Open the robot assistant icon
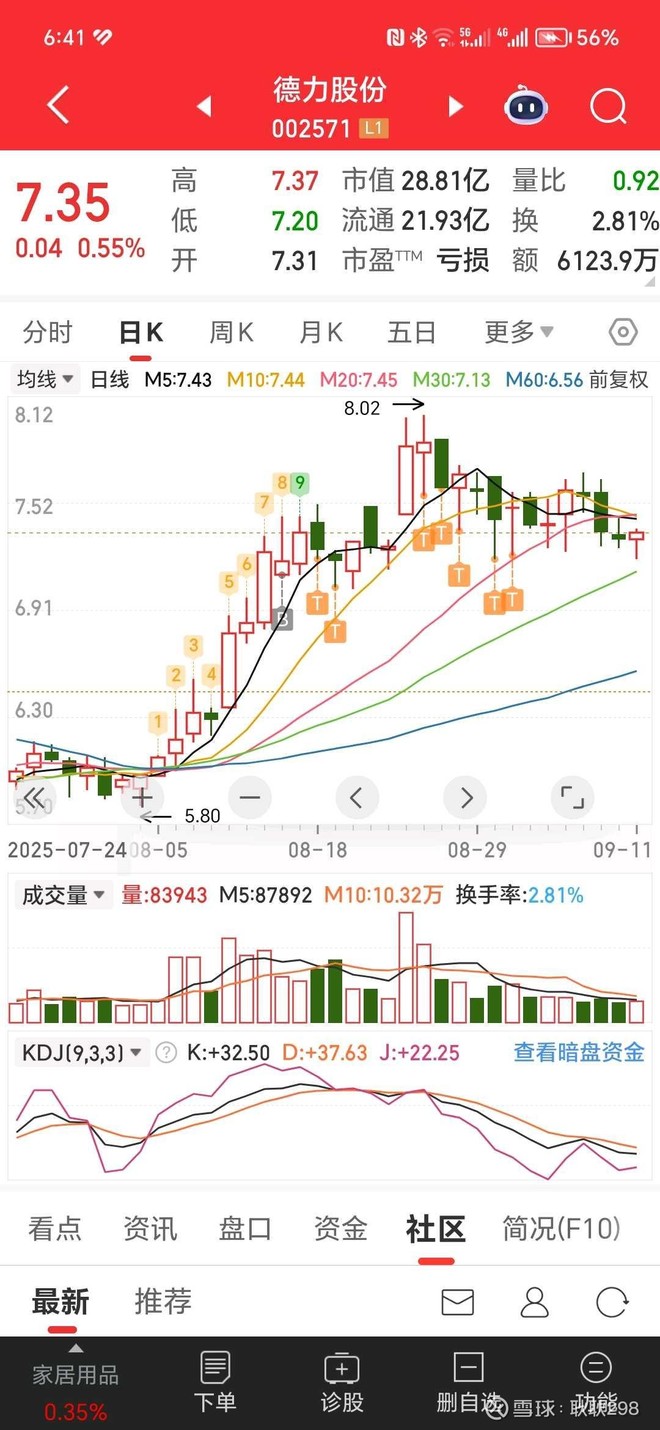Image resolution: width=660 pixels, height=1430 pixels. click(x=527, y=105)
